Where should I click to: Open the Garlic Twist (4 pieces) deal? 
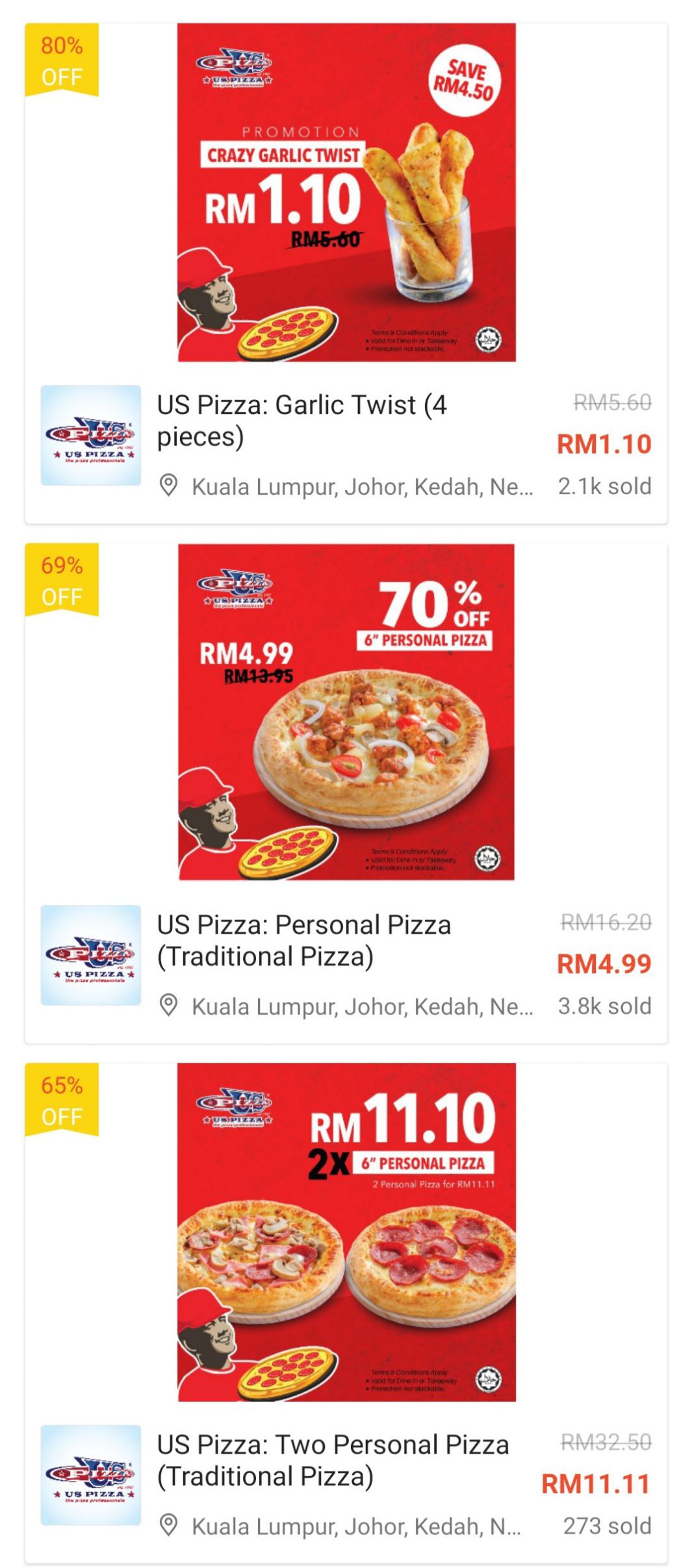(302, 420)
